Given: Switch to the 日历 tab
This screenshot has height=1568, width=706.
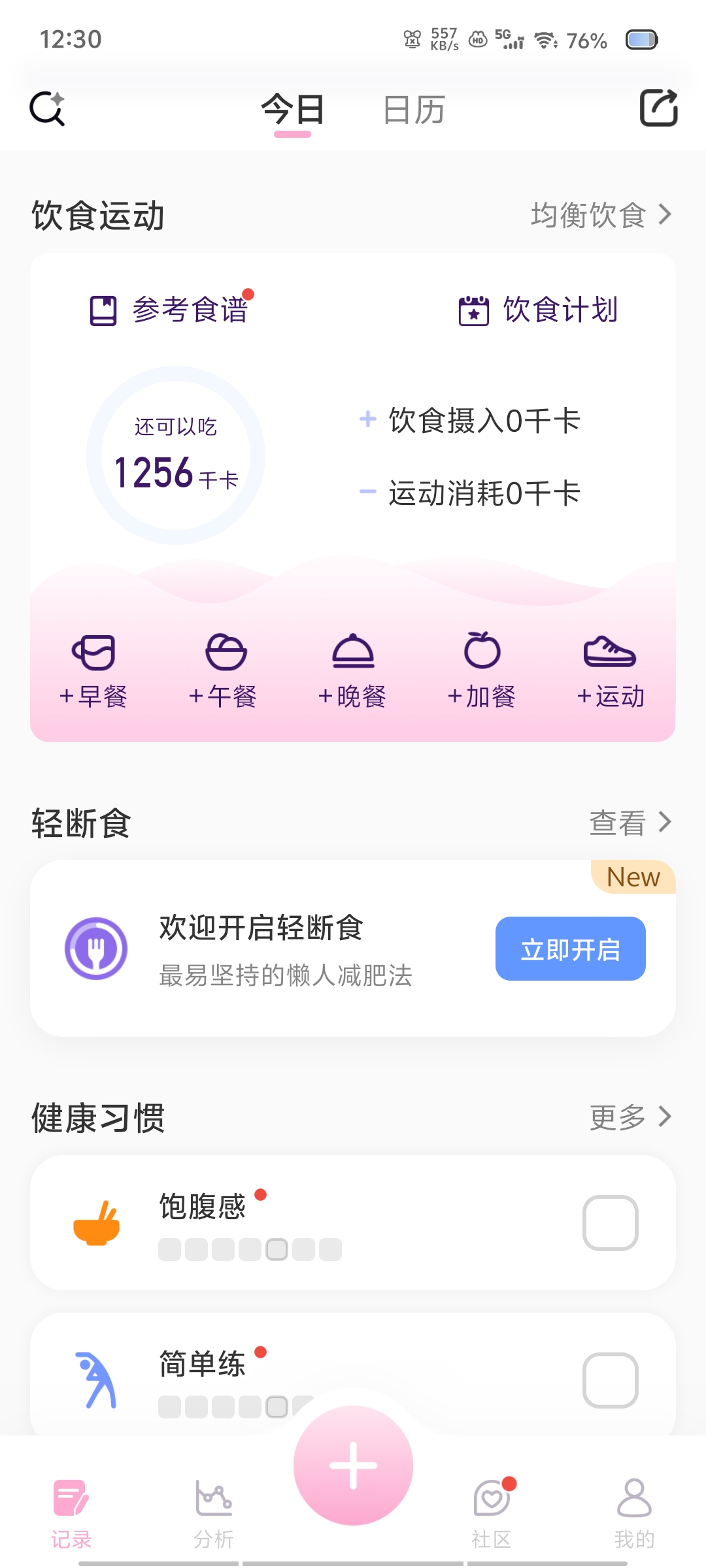Looking at the screenshot, I should pos(414,110).
